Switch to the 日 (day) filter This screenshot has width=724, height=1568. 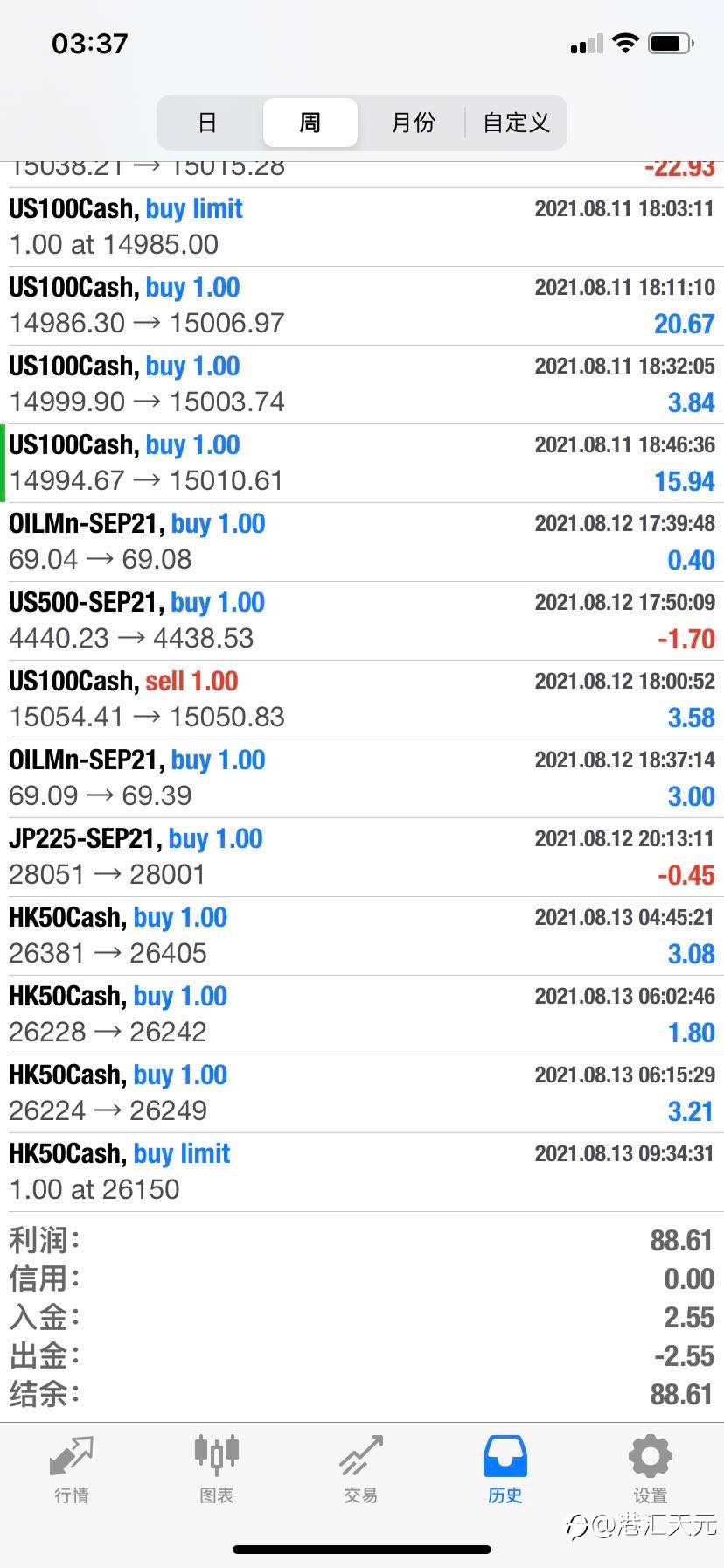207,122
